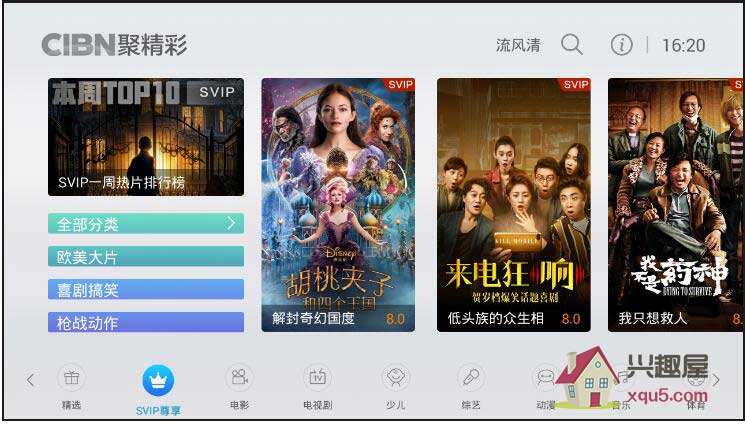Open the 我不是药神 movie poster
745x424 pixels.
coord(675,205)
